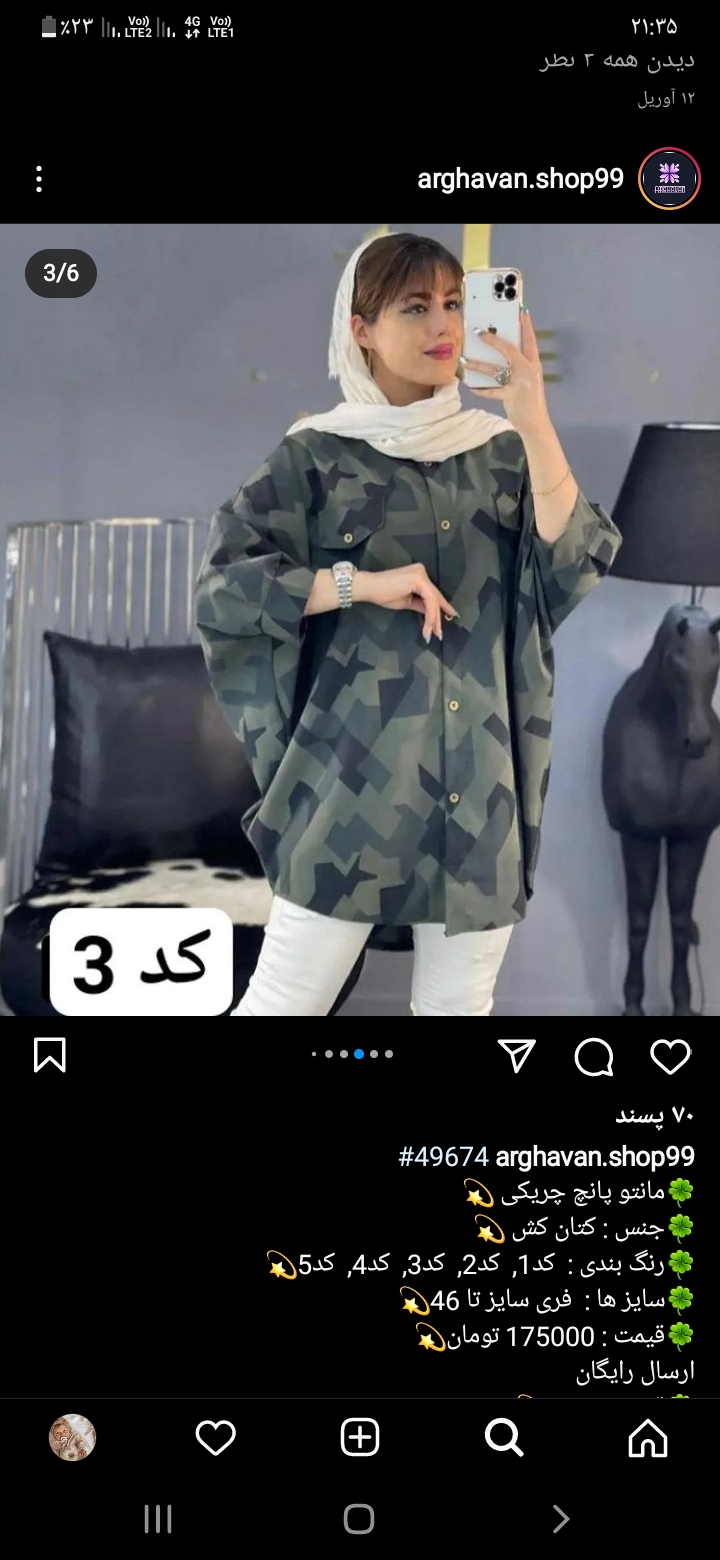View all 3 comments above the post
Viewport: 720px width, 1560px height.
(x=616, y=61)
